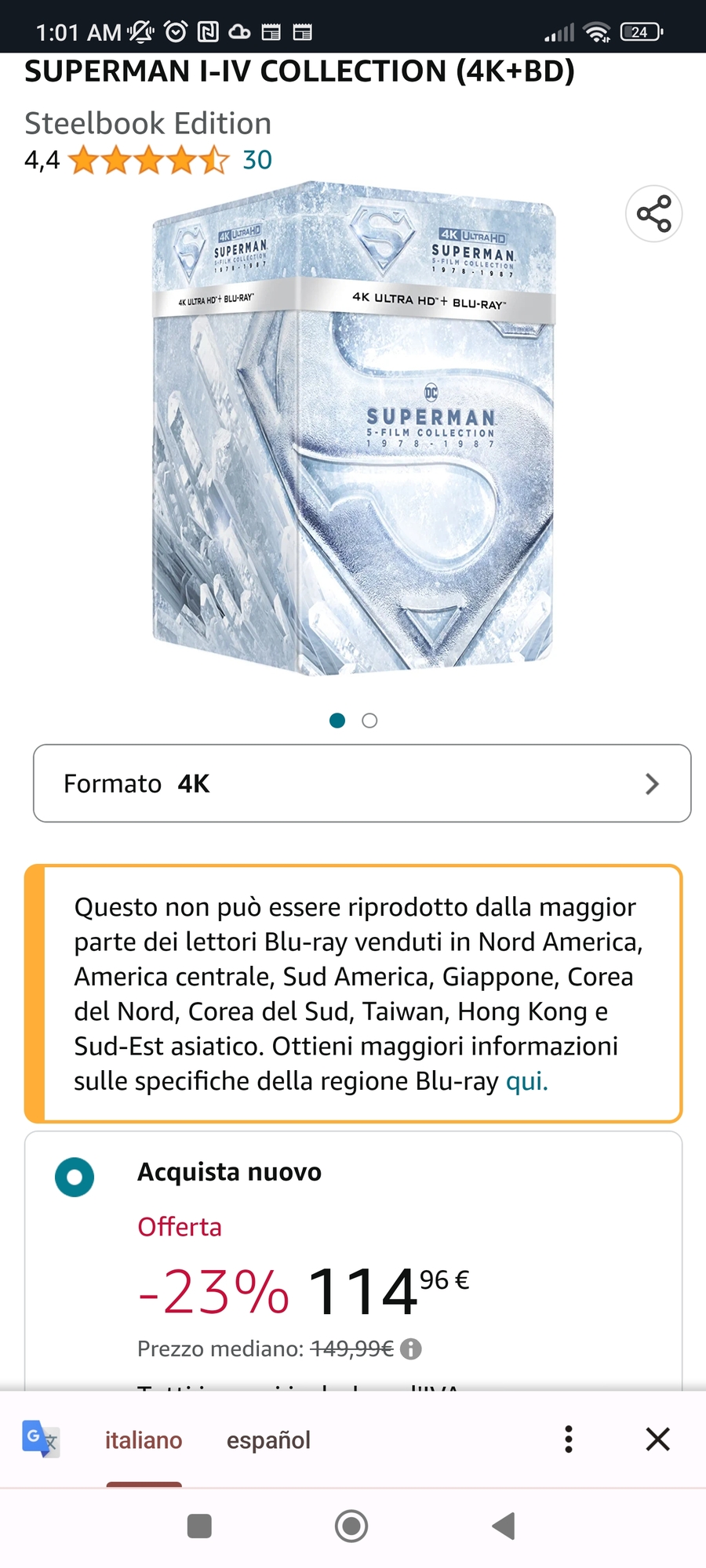
Task: Open translate bar overflow menu
Action: point(569,1439)
